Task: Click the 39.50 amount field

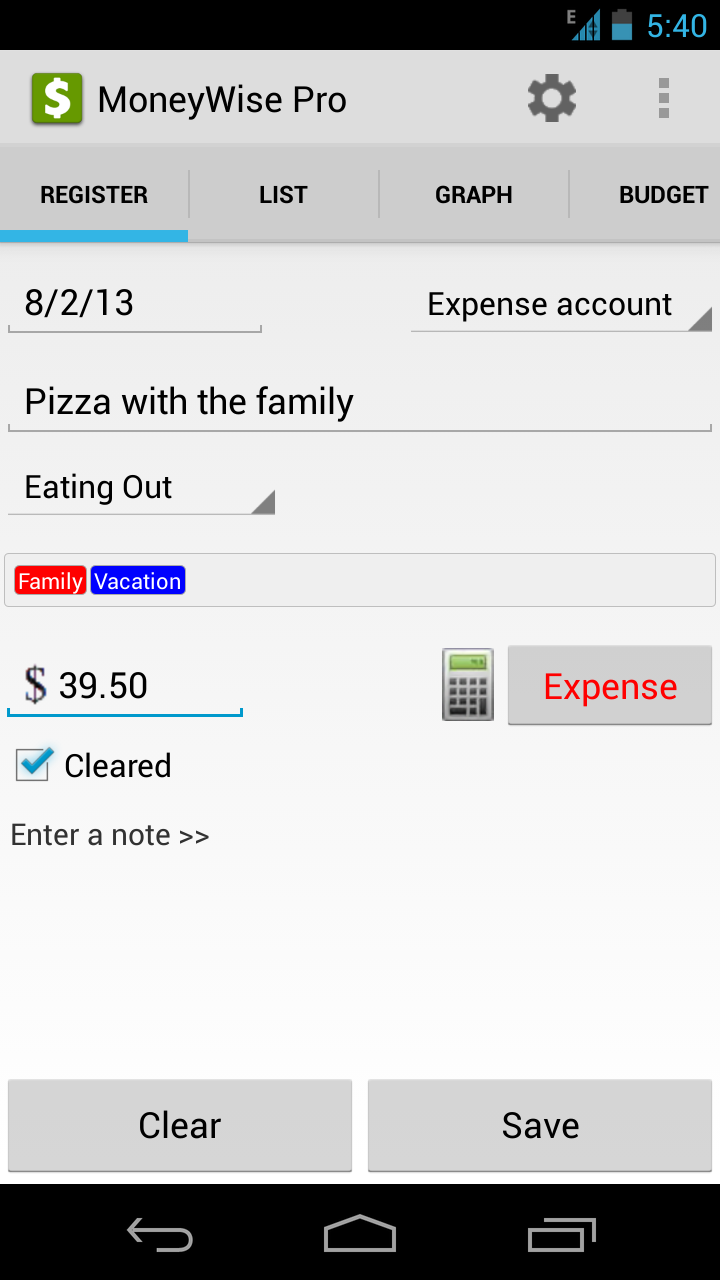Action: tap(124, 685)
